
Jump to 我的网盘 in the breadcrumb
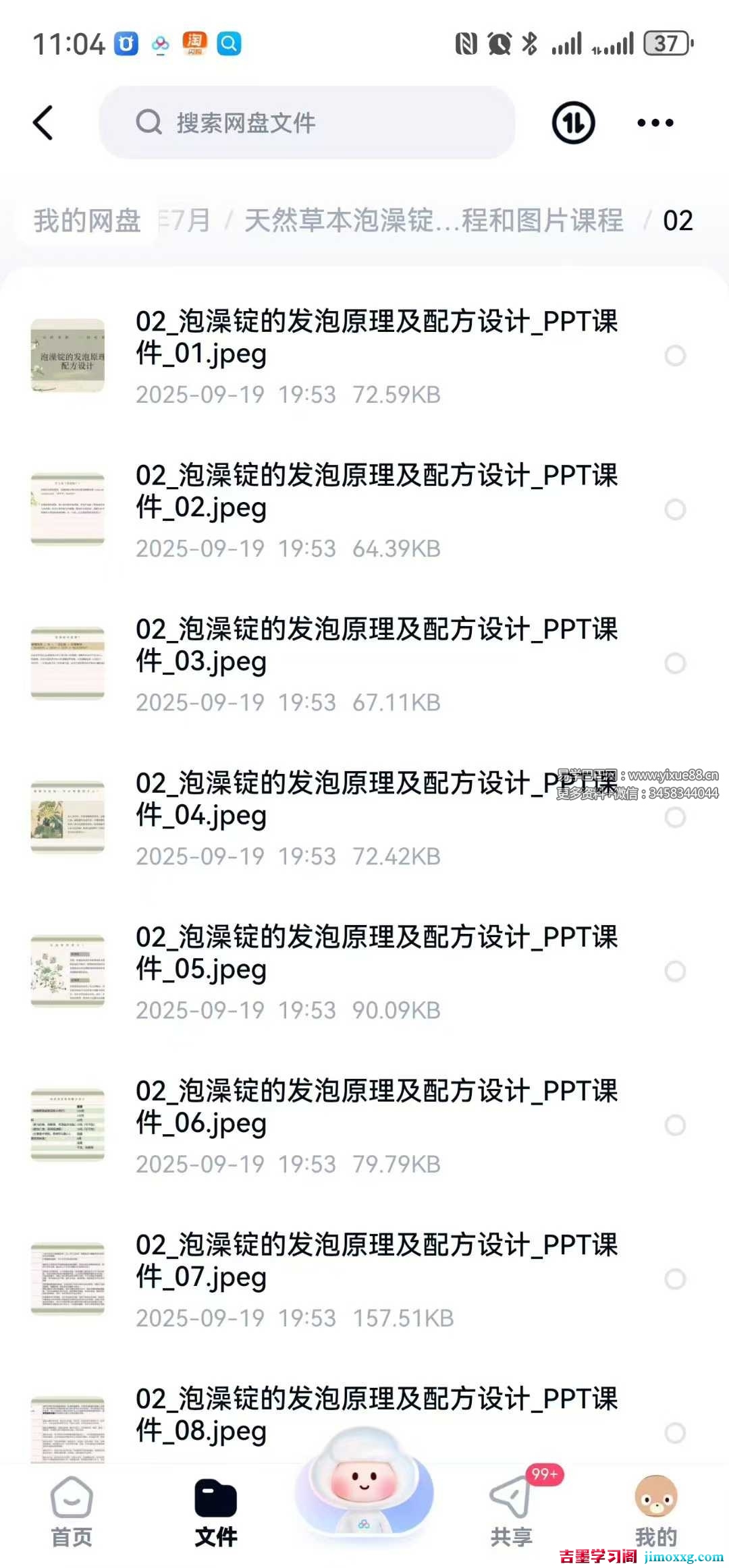click(x=87, y=221)
